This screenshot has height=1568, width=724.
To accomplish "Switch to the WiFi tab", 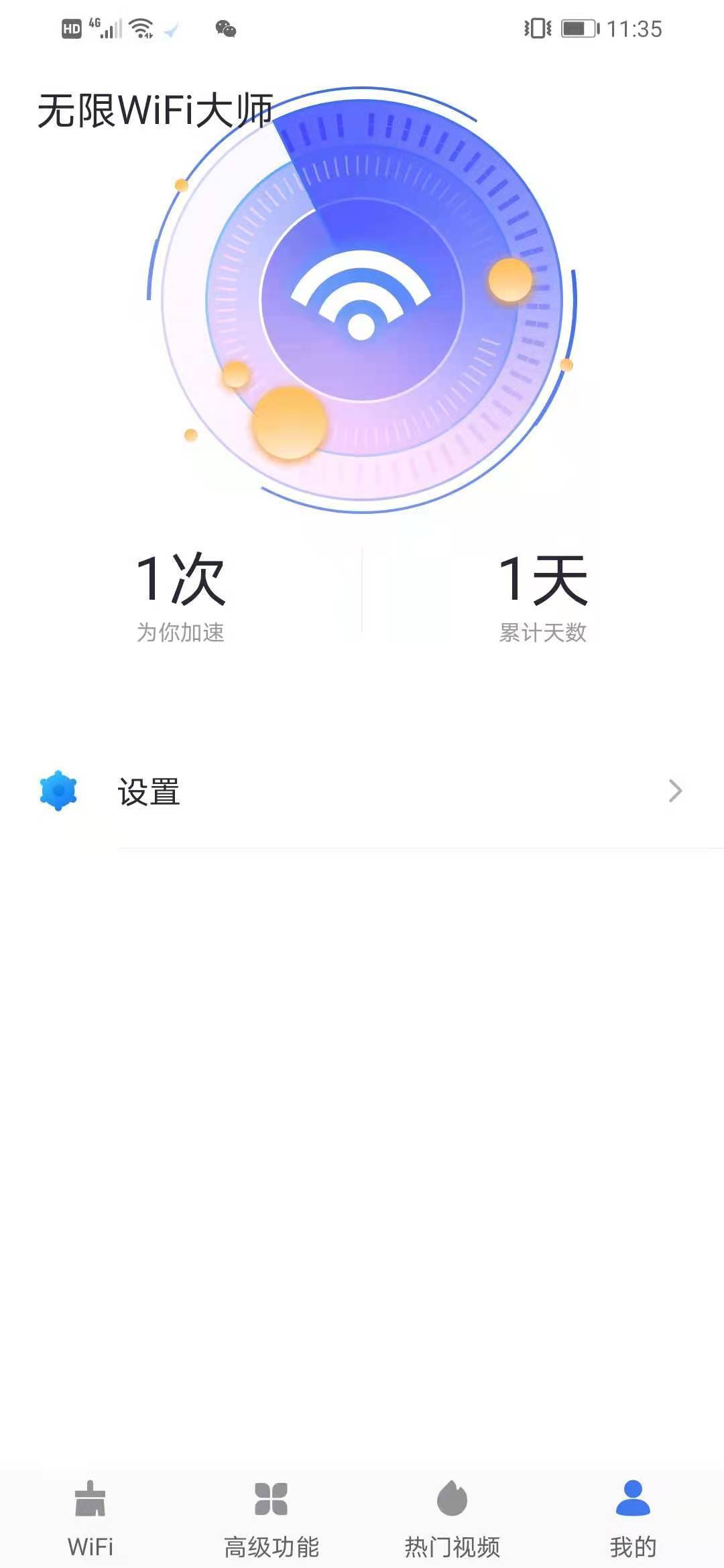I will [x=90, y=1517].
